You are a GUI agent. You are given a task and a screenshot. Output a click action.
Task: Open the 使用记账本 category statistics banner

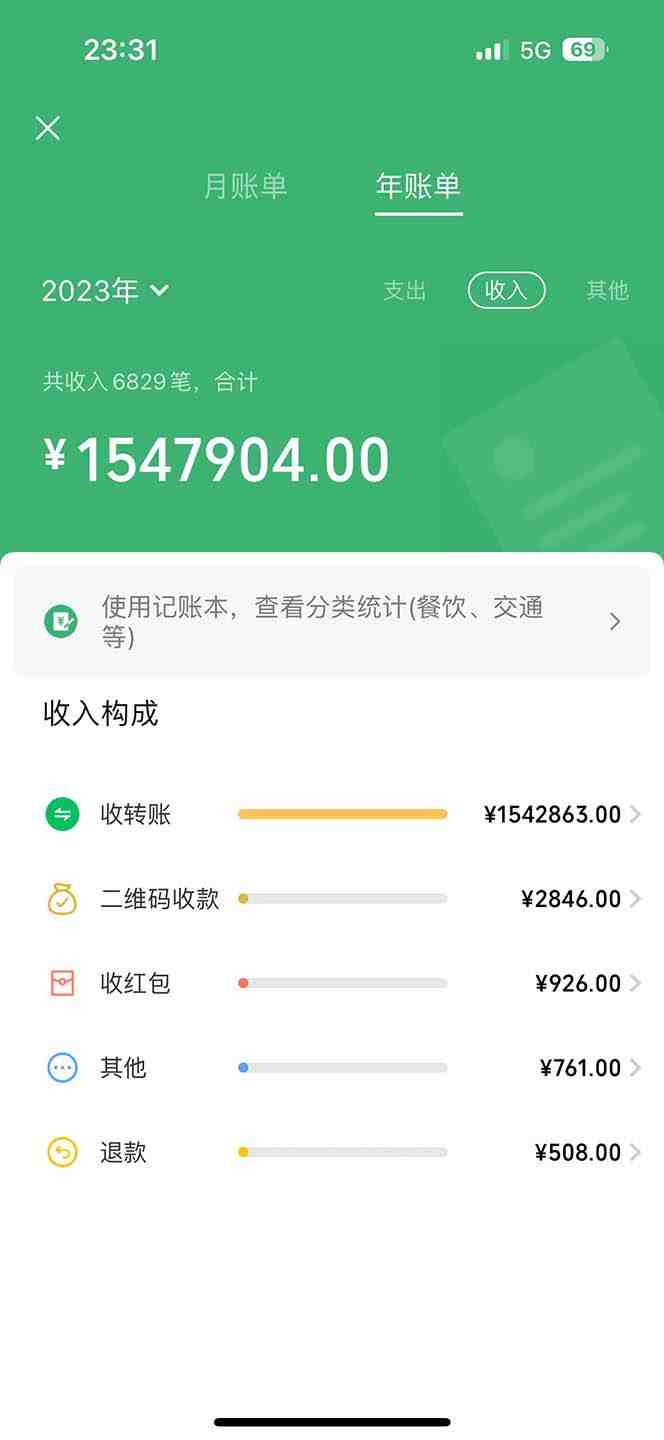tap(332, 622)
